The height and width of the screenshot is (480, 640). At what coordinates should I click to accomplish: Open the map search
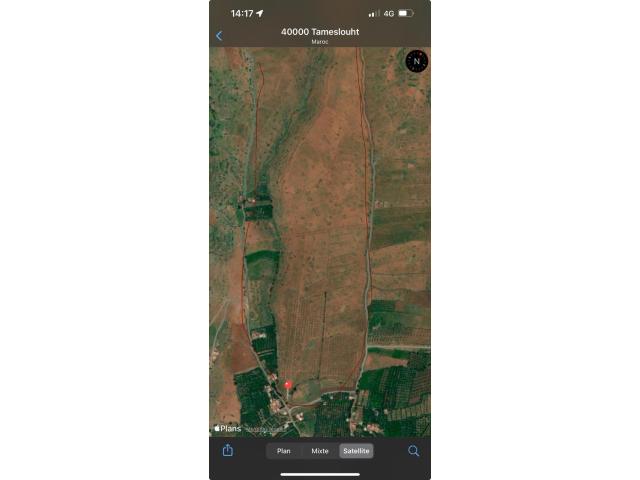[x=413, y=451]
